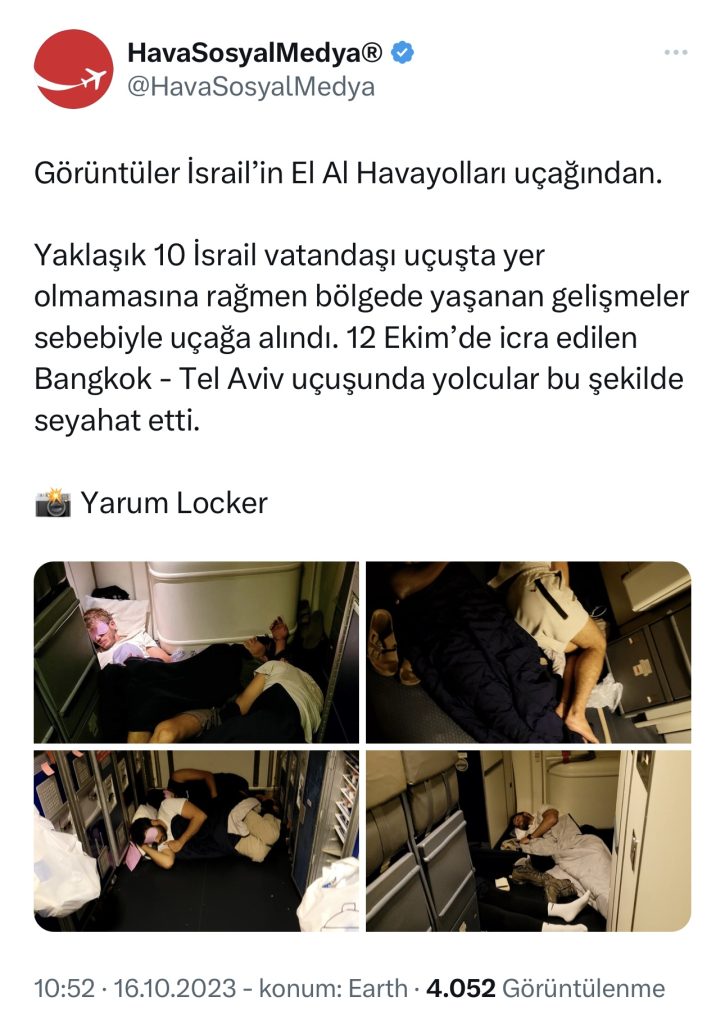Open the tweet's overflow menu
725x1024 pixels.
pos(677,52)
